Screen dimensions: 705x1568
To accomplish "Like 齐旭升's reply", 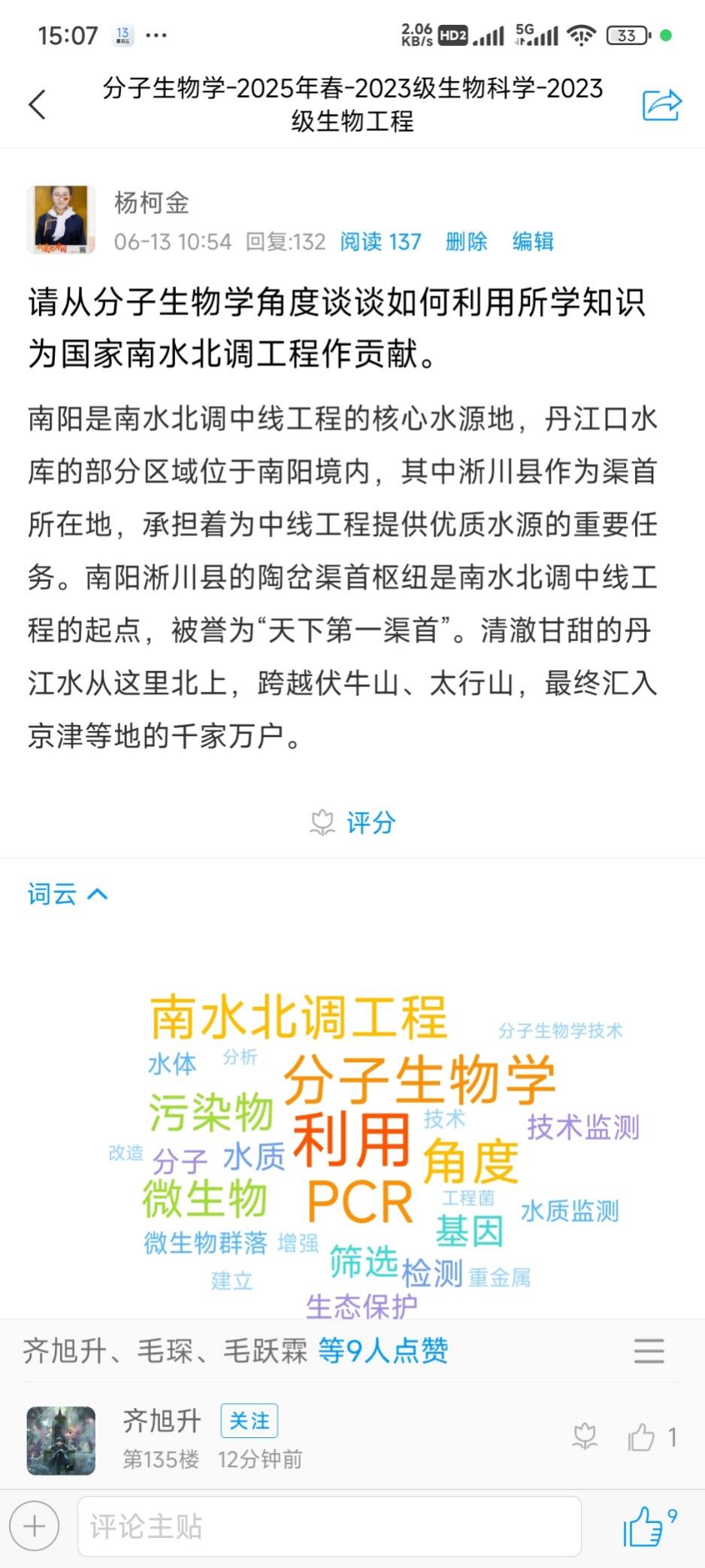I will click(x=642, y=1437).
